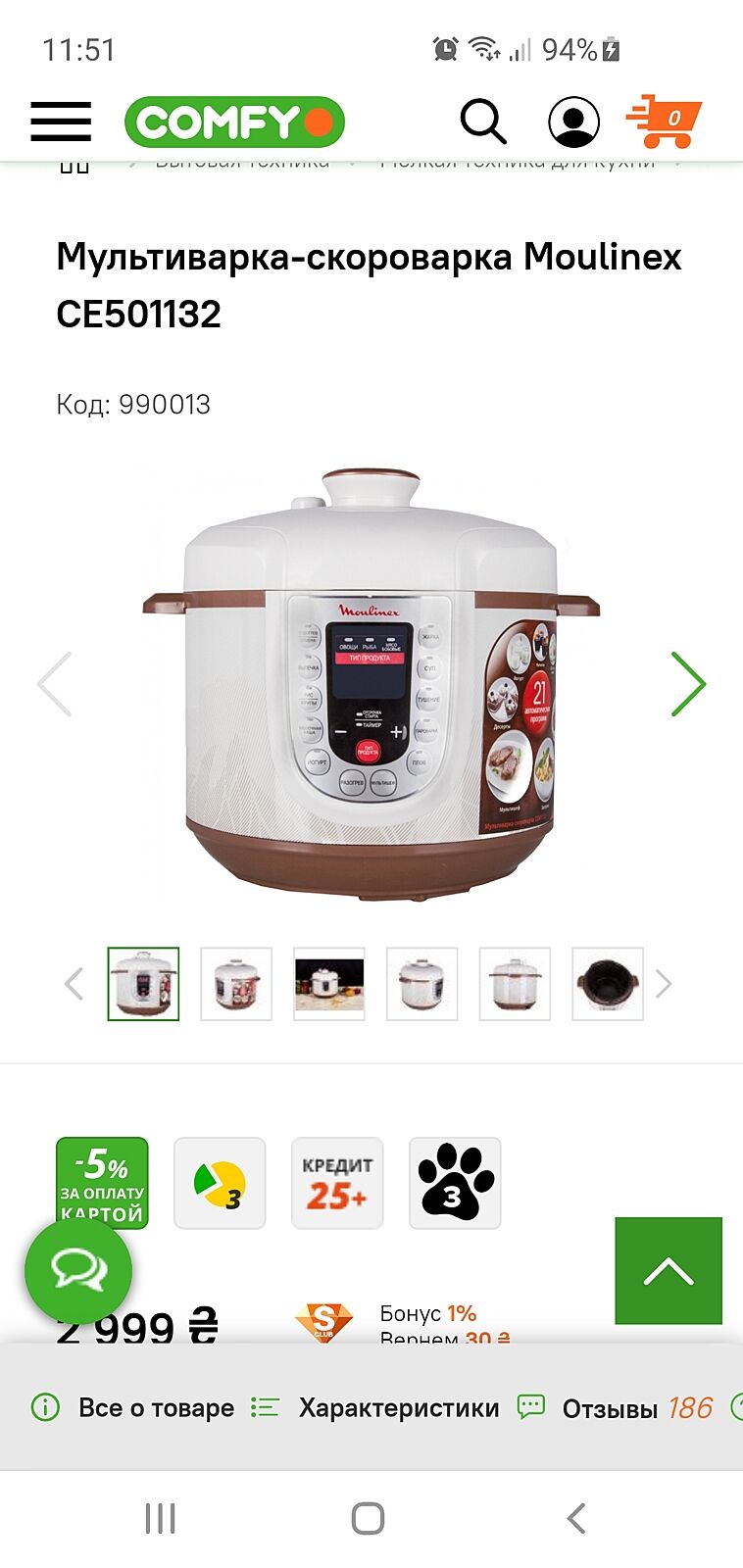743x1568 pixels.
Task: Select the inner pot thumbnail
Action: 608,984
